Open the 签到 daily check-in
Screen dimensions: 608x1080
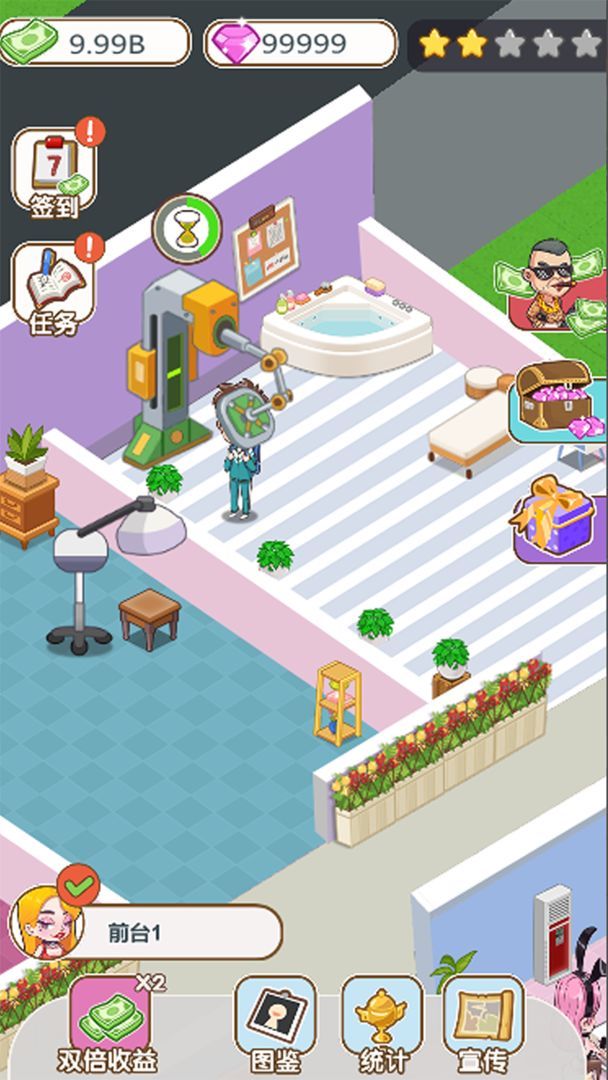[54, 170]
